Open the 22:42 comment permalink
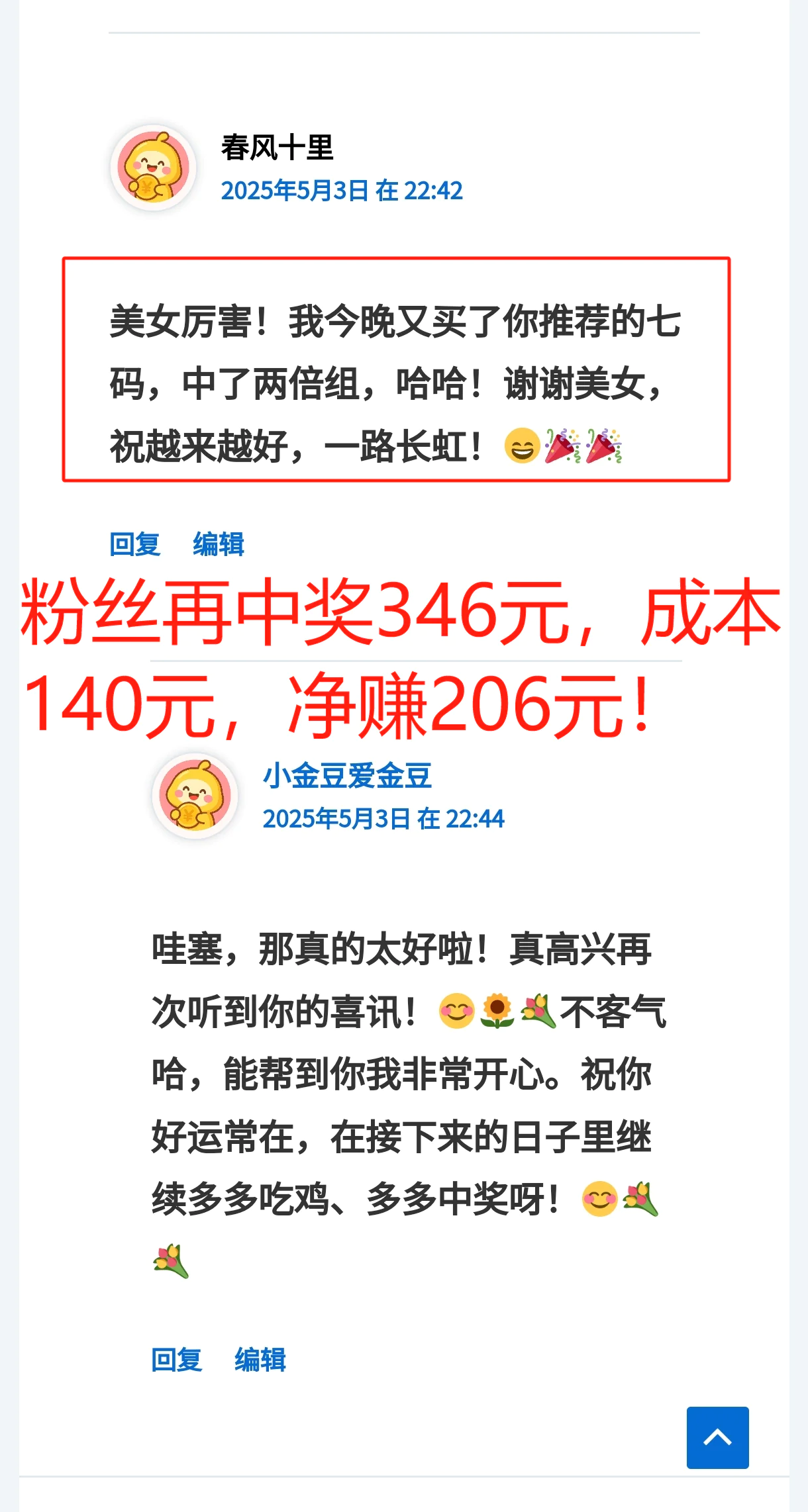 [x=342, y=191]
